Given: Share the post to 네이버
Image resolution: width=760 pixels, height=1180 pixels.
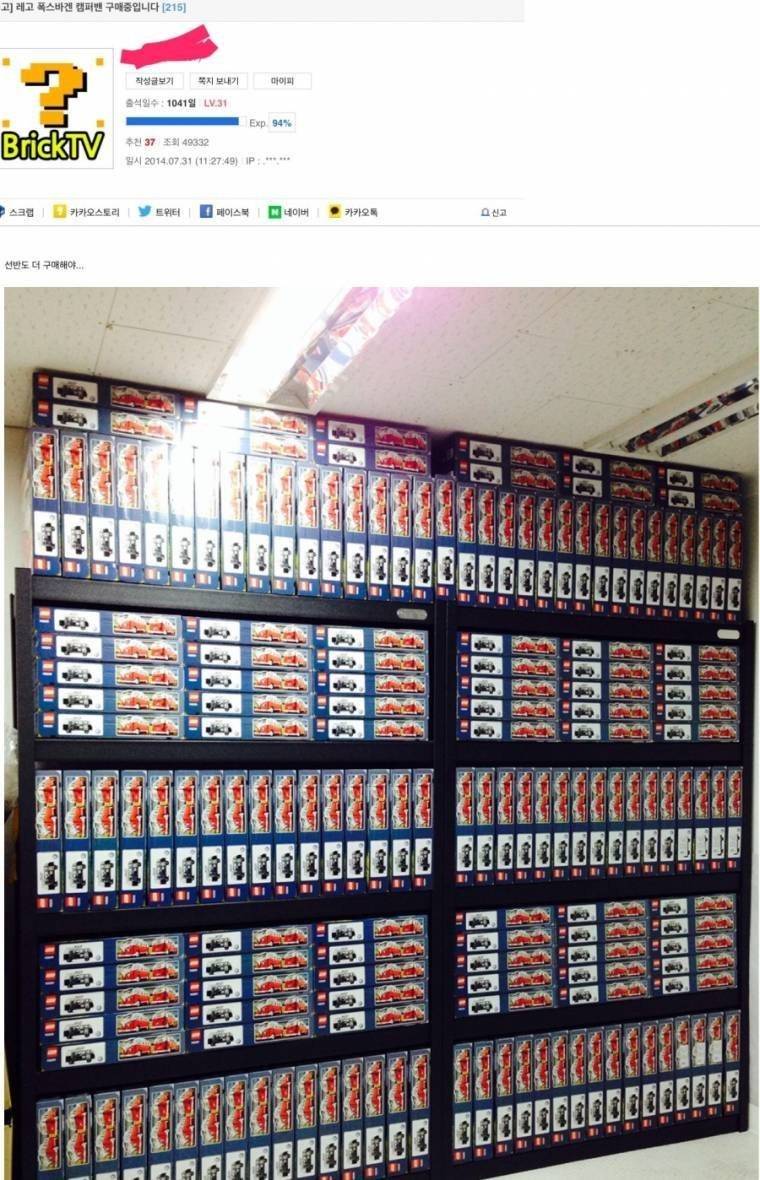Looking at the screenshot, I should (289, 212).
